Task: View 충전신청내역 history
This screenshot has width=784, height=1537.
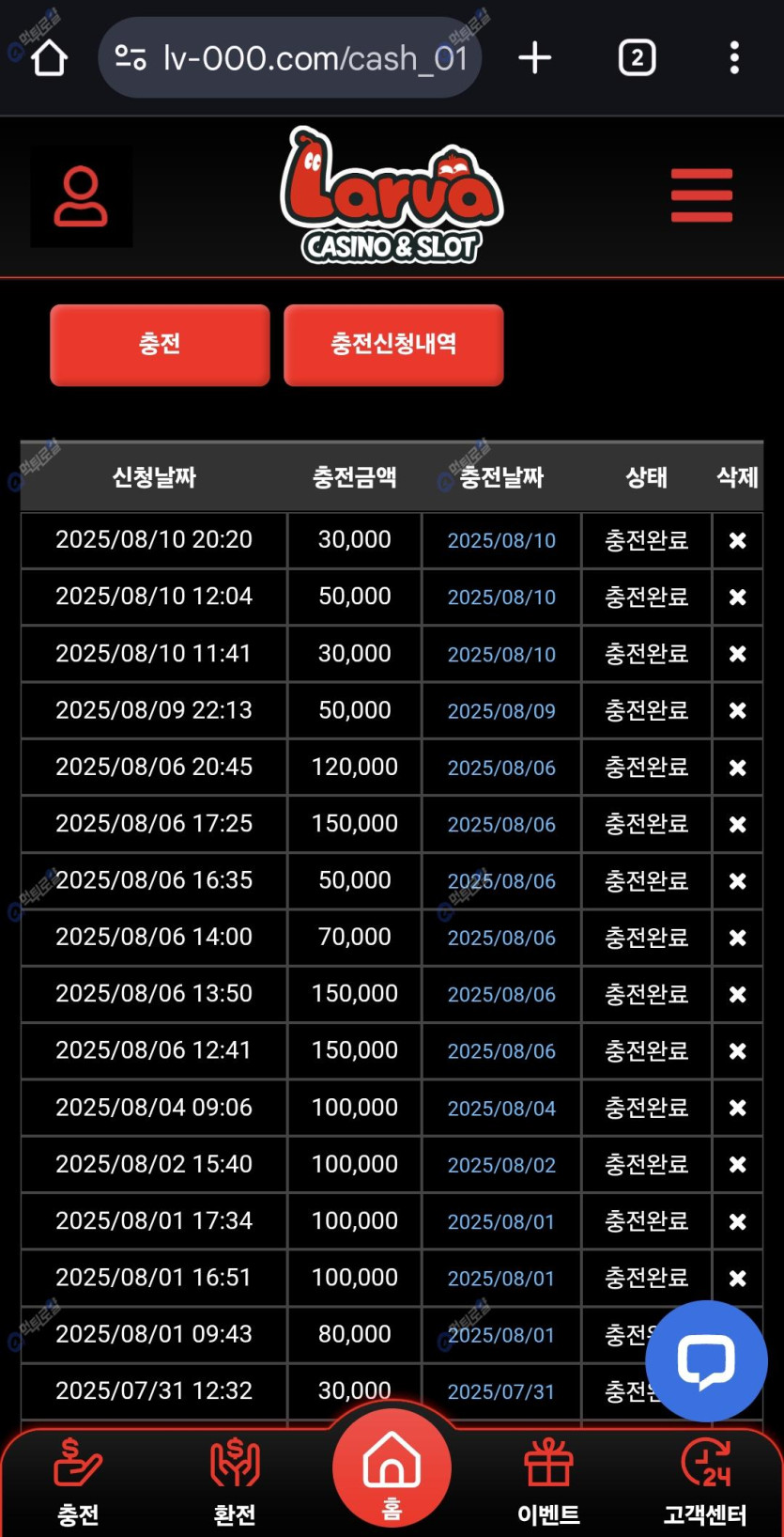Action: point(393,345)
